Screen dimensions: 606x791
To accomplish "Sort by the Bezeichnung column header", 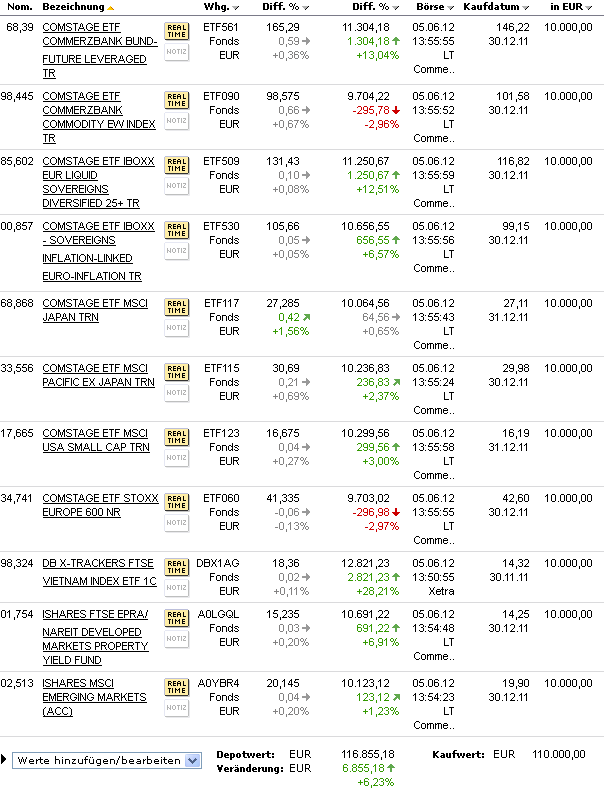I will (x=73, y=7).
